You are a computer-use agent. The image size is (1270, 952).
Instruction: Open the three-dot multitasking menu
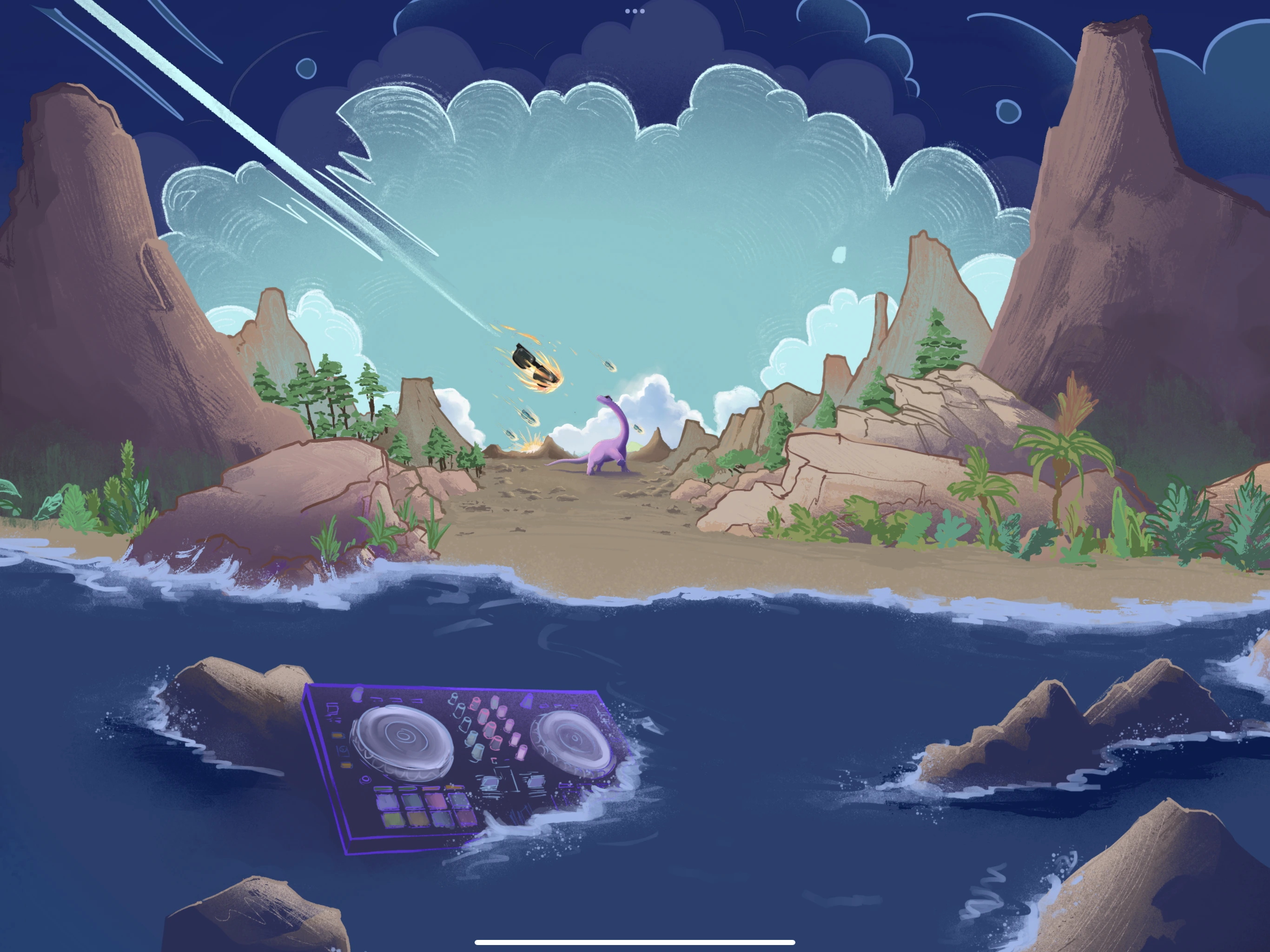[635, 11]
